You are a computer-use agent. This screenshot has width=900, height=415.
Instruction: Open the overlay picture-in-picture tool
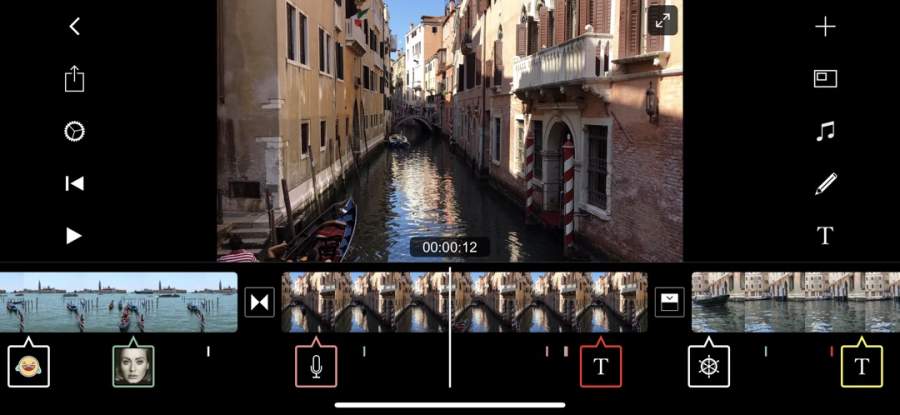pos(825,79)
